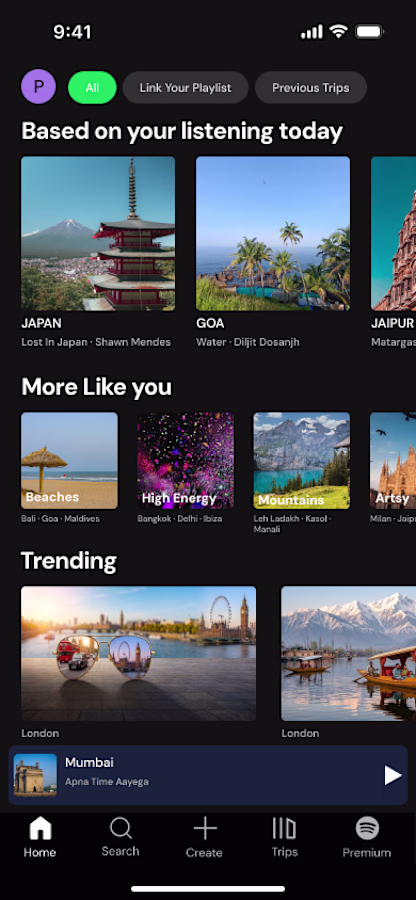Tap the Link Your Playlist chip

pyautogui.click(x=185, y=88)
